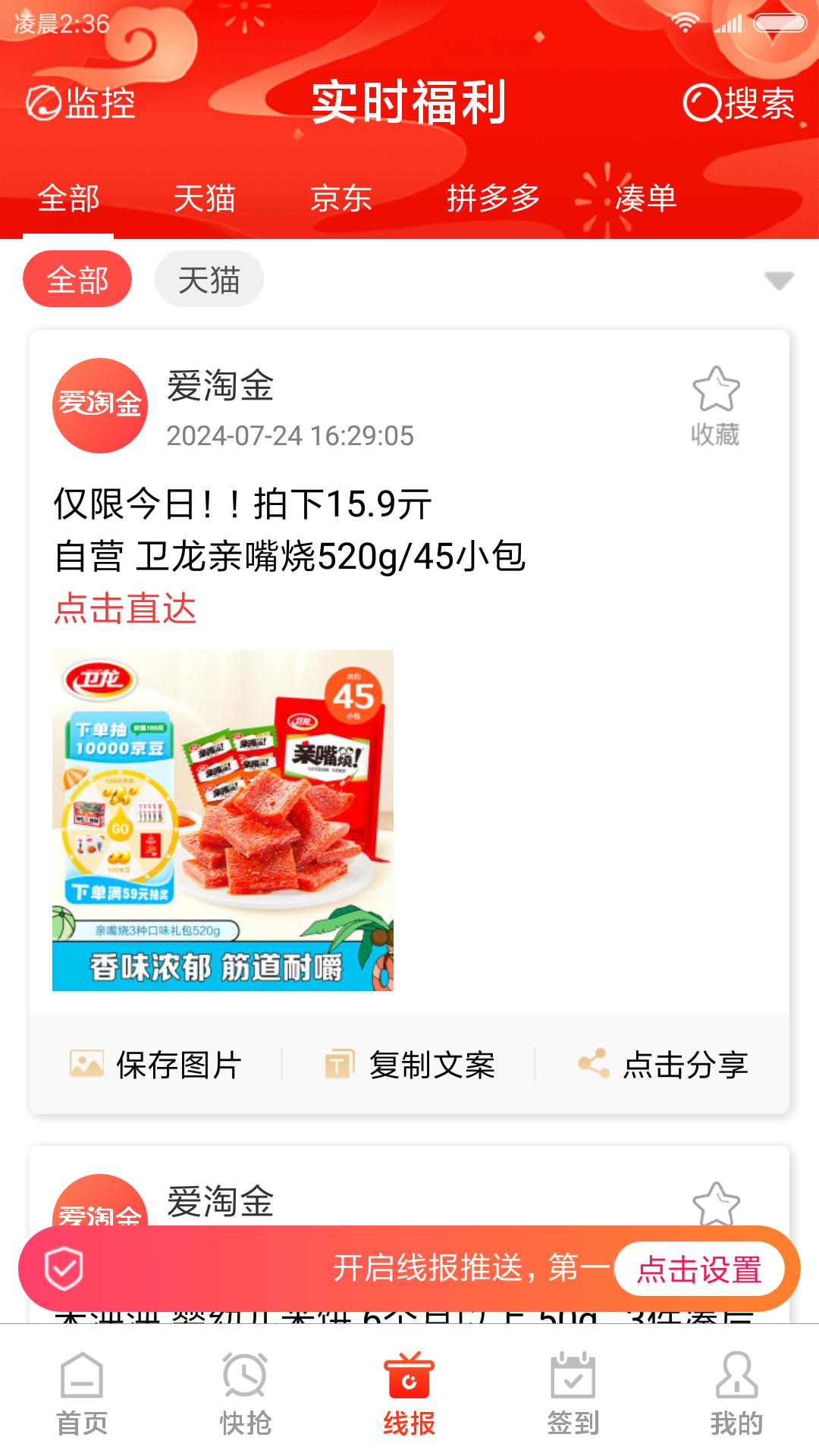The image size is (819, 1456).
Task: Select the 天猫 filter chip
Action: (x=209, y=280)
